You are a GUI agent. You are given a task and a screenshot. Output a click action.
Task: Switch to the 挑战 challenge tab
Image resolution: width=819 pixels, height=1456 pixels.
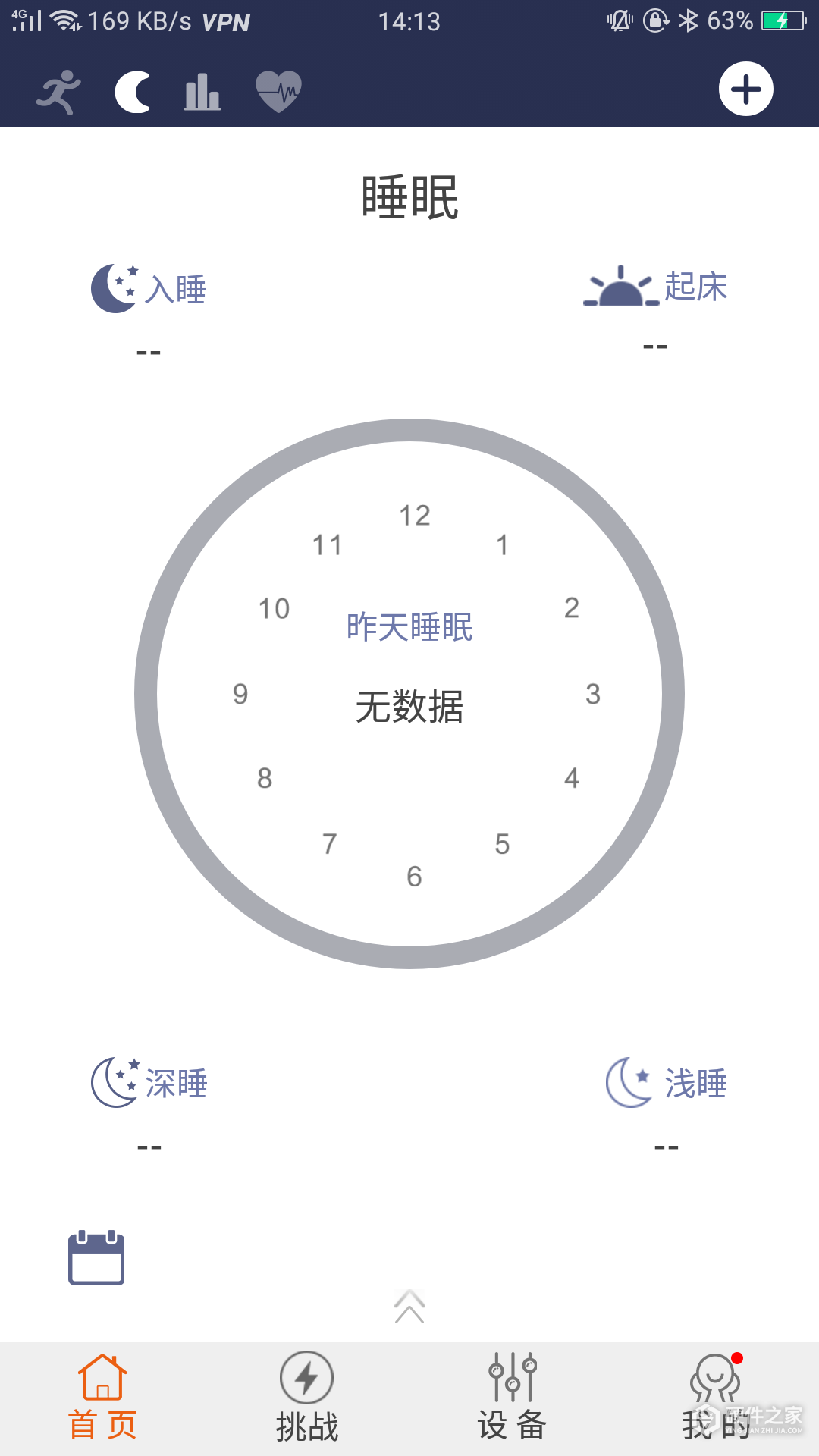[306, 1398]
